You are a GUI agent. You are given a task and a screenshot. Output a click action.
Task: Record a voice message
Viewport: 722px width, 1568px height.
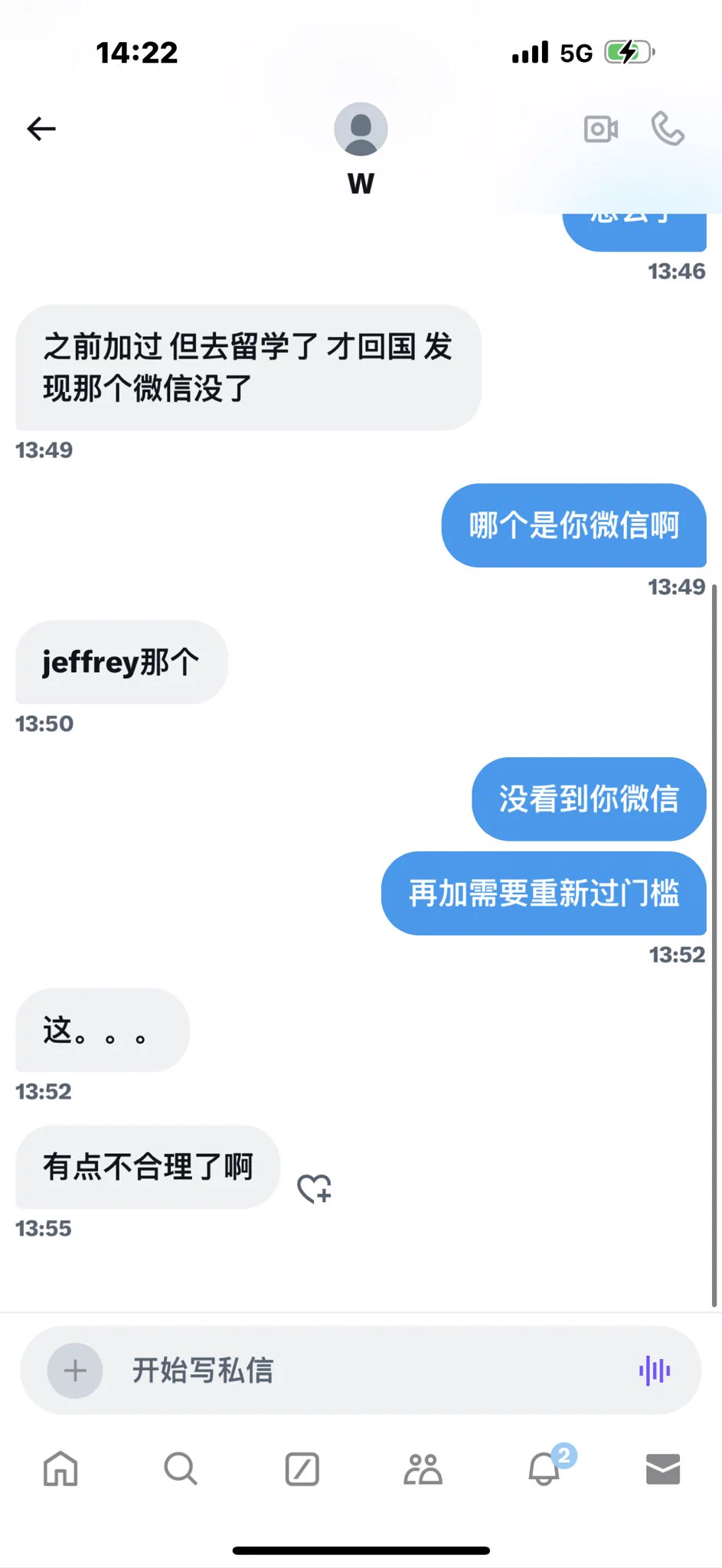655,1370
